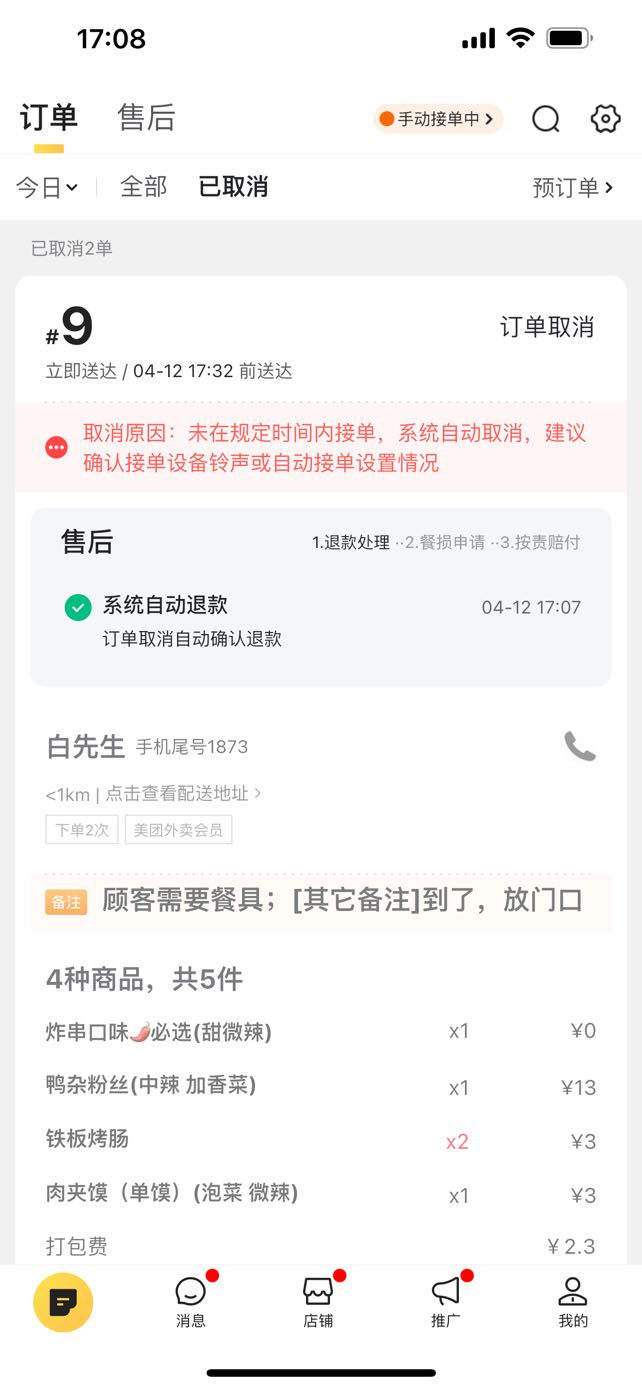642x1389 pixels.
Task: Go to the 店铺 tab
Action: pos(318,1302)
